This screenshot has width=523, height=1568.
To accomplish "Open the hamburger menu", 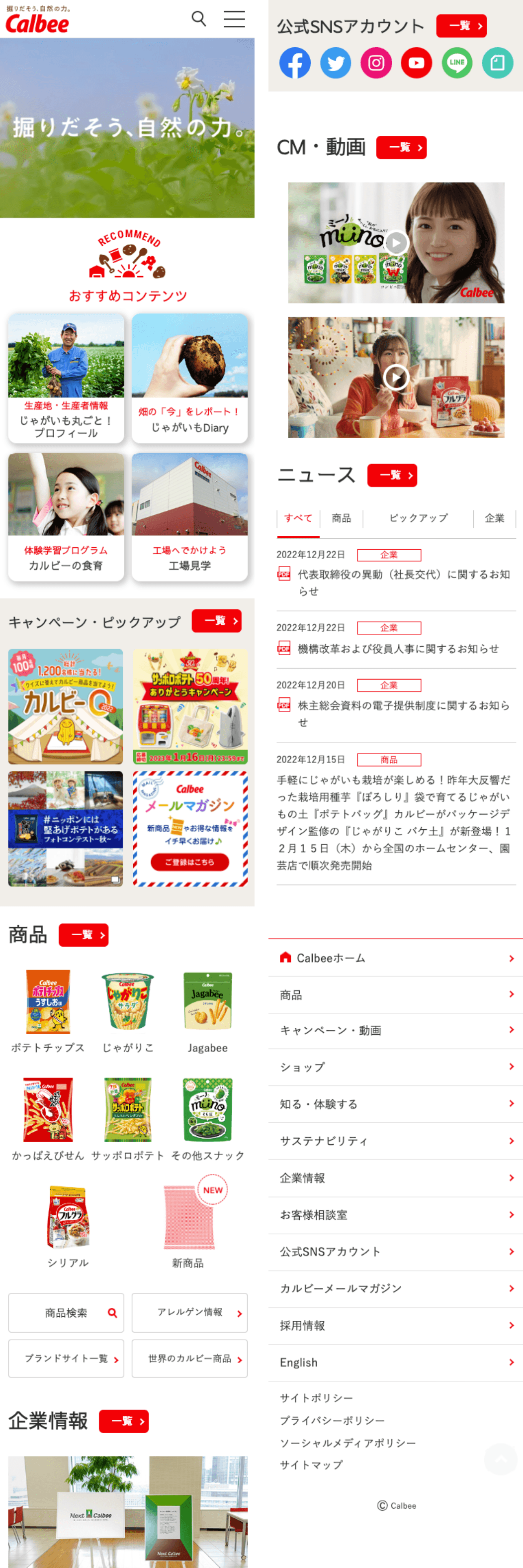I will pos(234,19).
